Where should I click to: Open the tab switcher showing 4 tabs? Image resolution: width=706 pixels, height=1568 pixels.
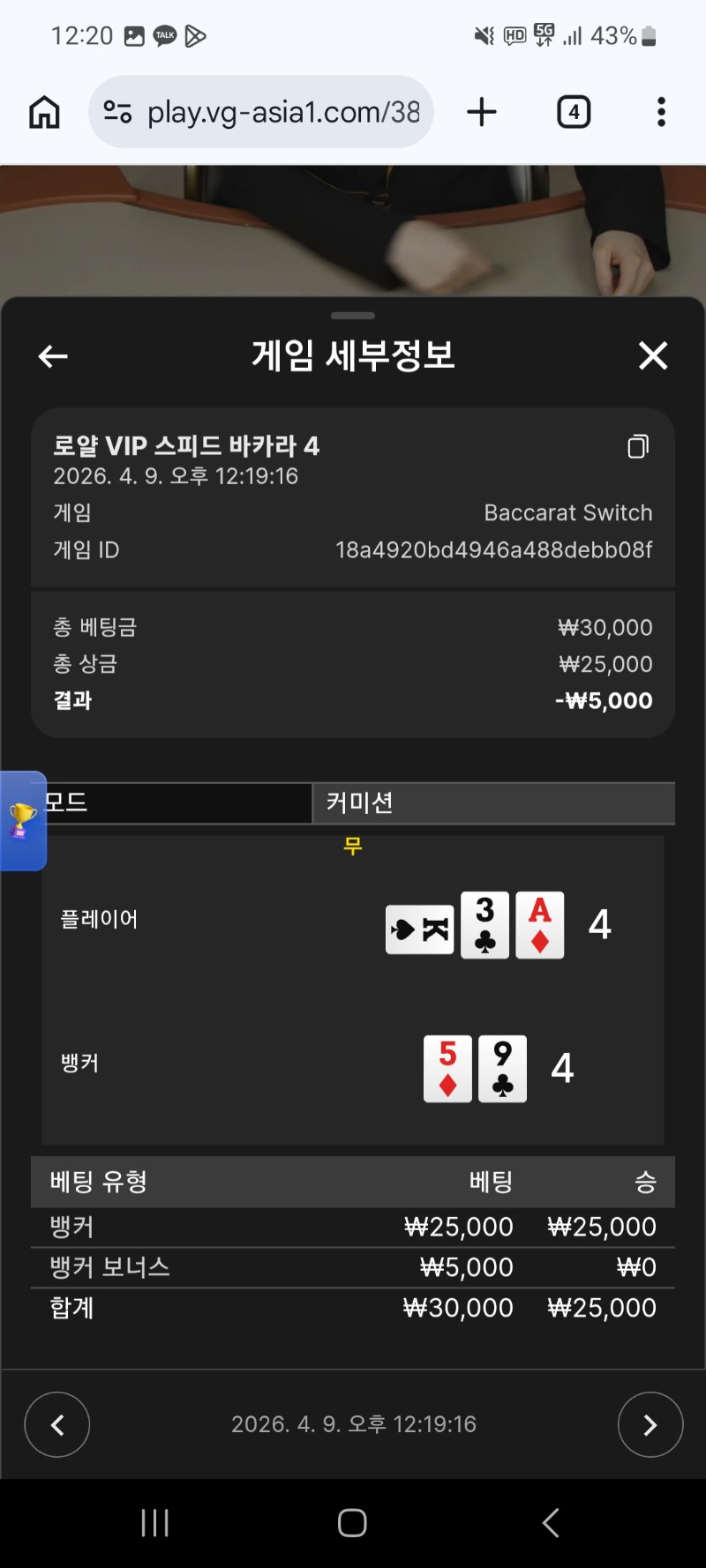(574, 112)
